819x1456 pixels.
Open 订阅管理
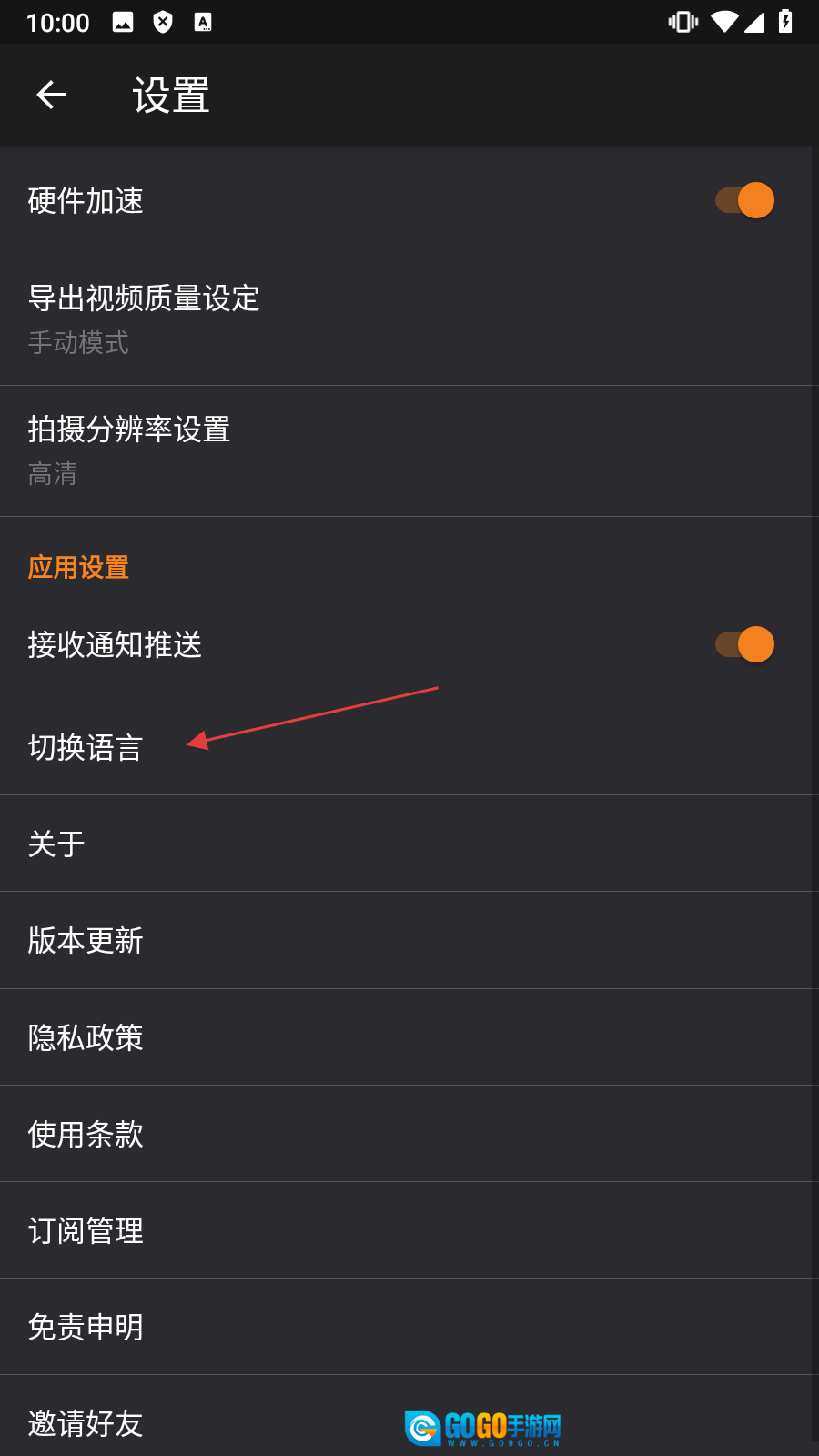[x=409, y=1230]
